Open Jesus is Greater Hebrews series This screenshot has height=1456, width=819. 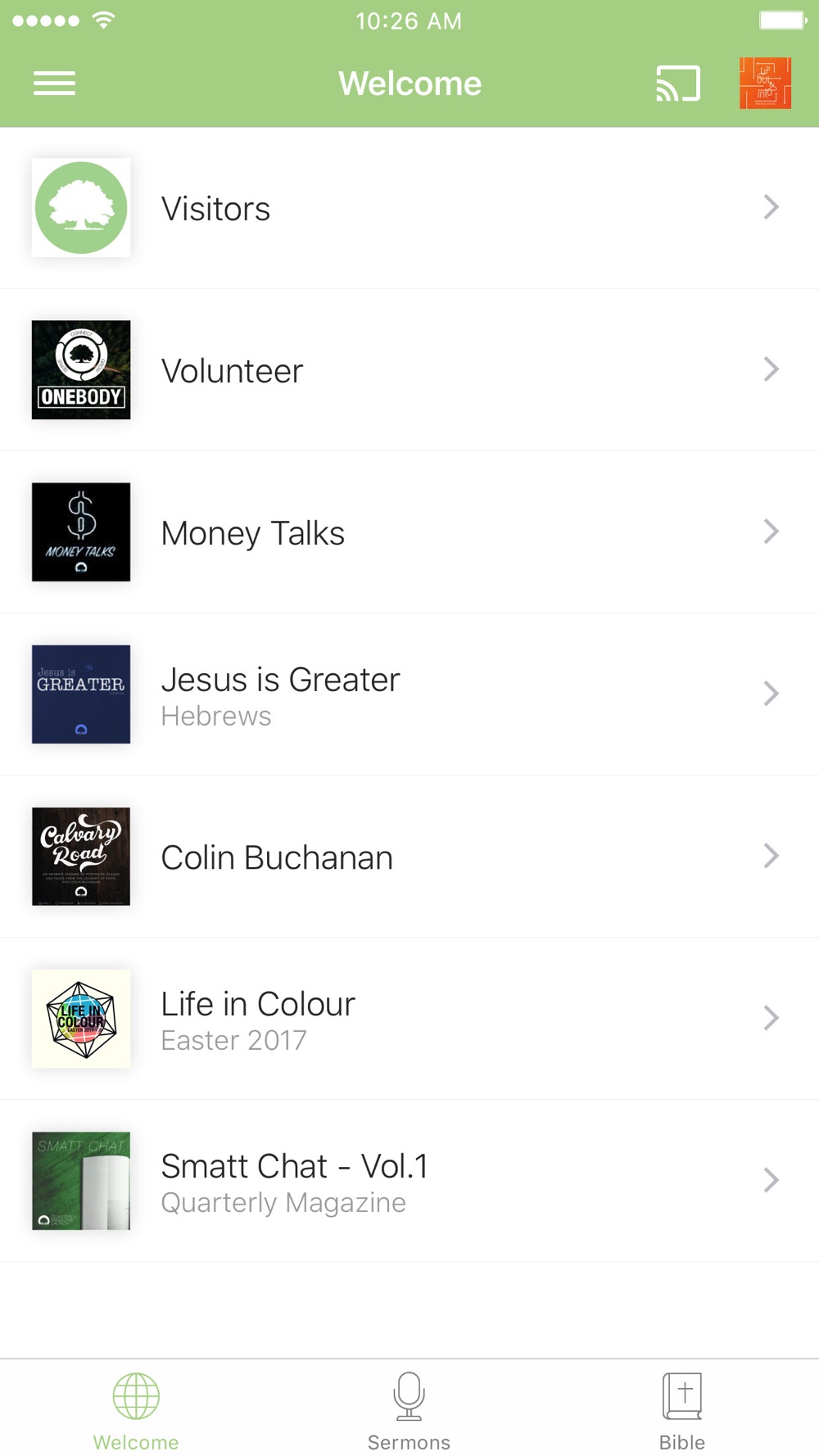(x=409, y=694)
